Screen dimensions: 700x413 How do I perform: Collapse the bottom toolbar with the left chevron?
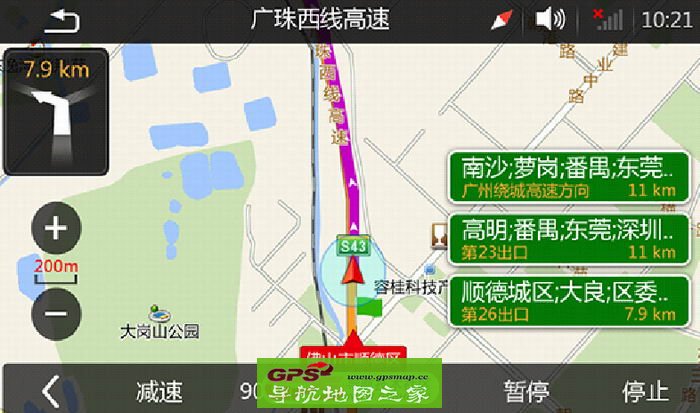(x=50, y=390)
